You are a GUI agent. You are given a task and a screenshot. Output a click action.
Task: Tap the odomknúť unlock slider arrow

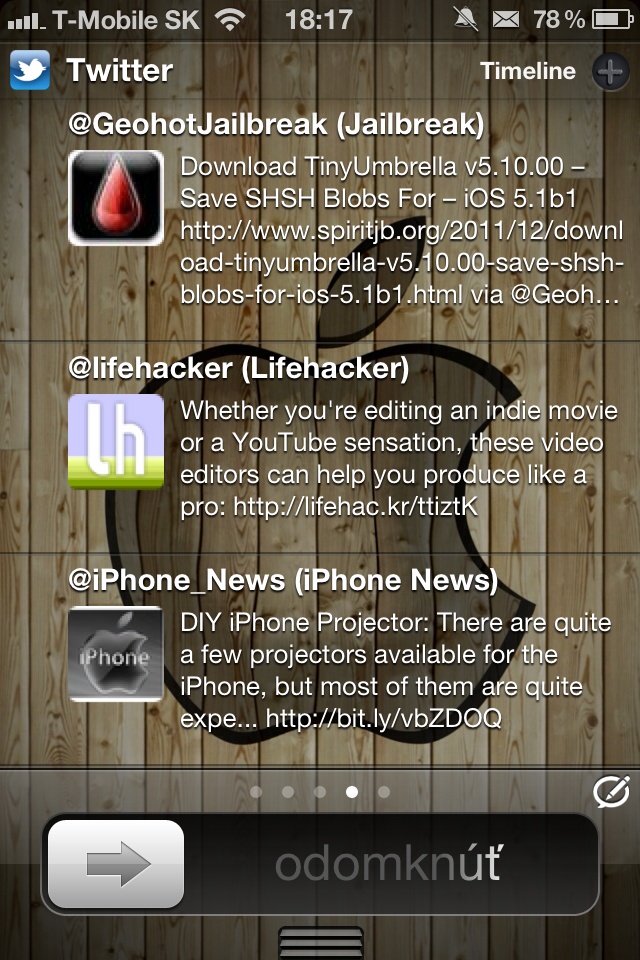116,864
